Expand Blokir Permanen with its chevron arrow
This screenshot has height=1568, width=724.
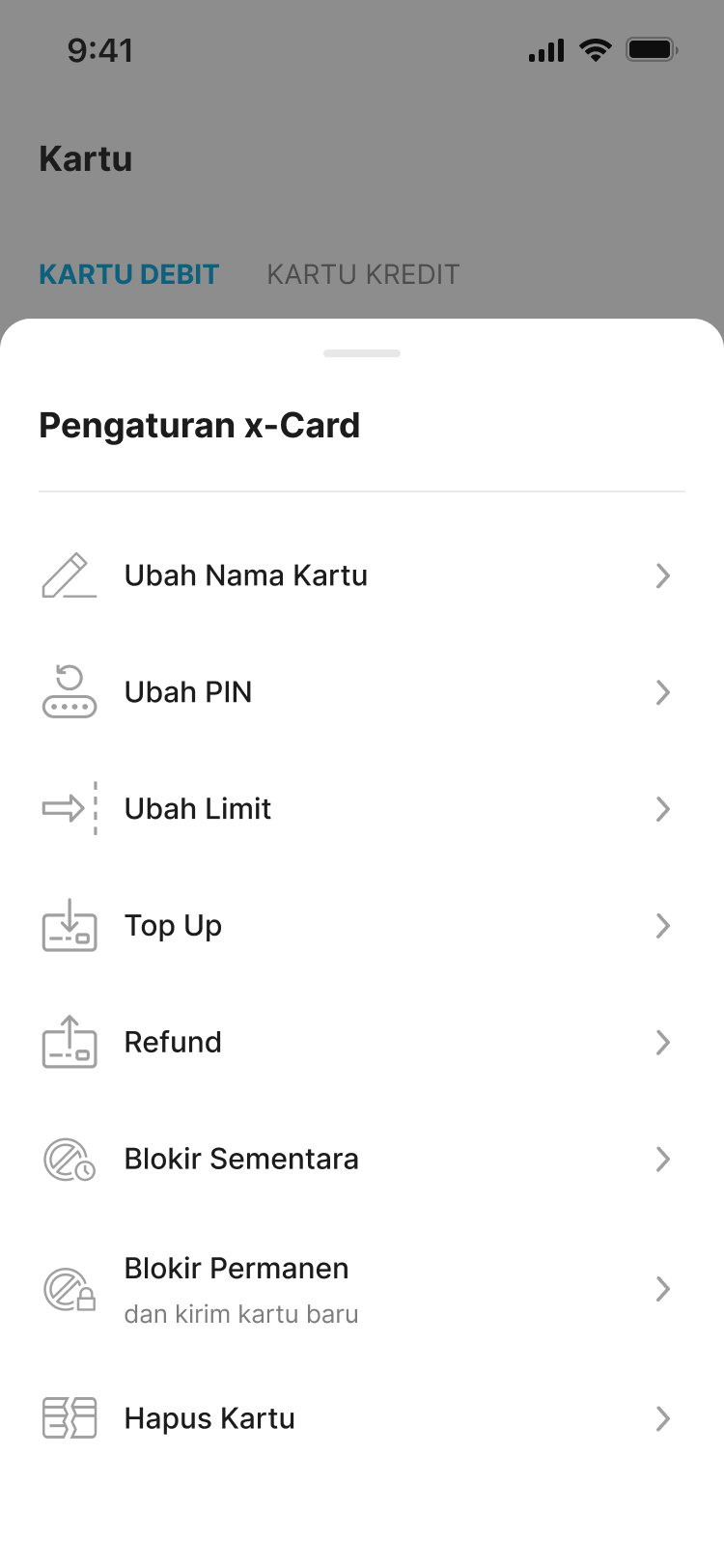[663, 1289]
